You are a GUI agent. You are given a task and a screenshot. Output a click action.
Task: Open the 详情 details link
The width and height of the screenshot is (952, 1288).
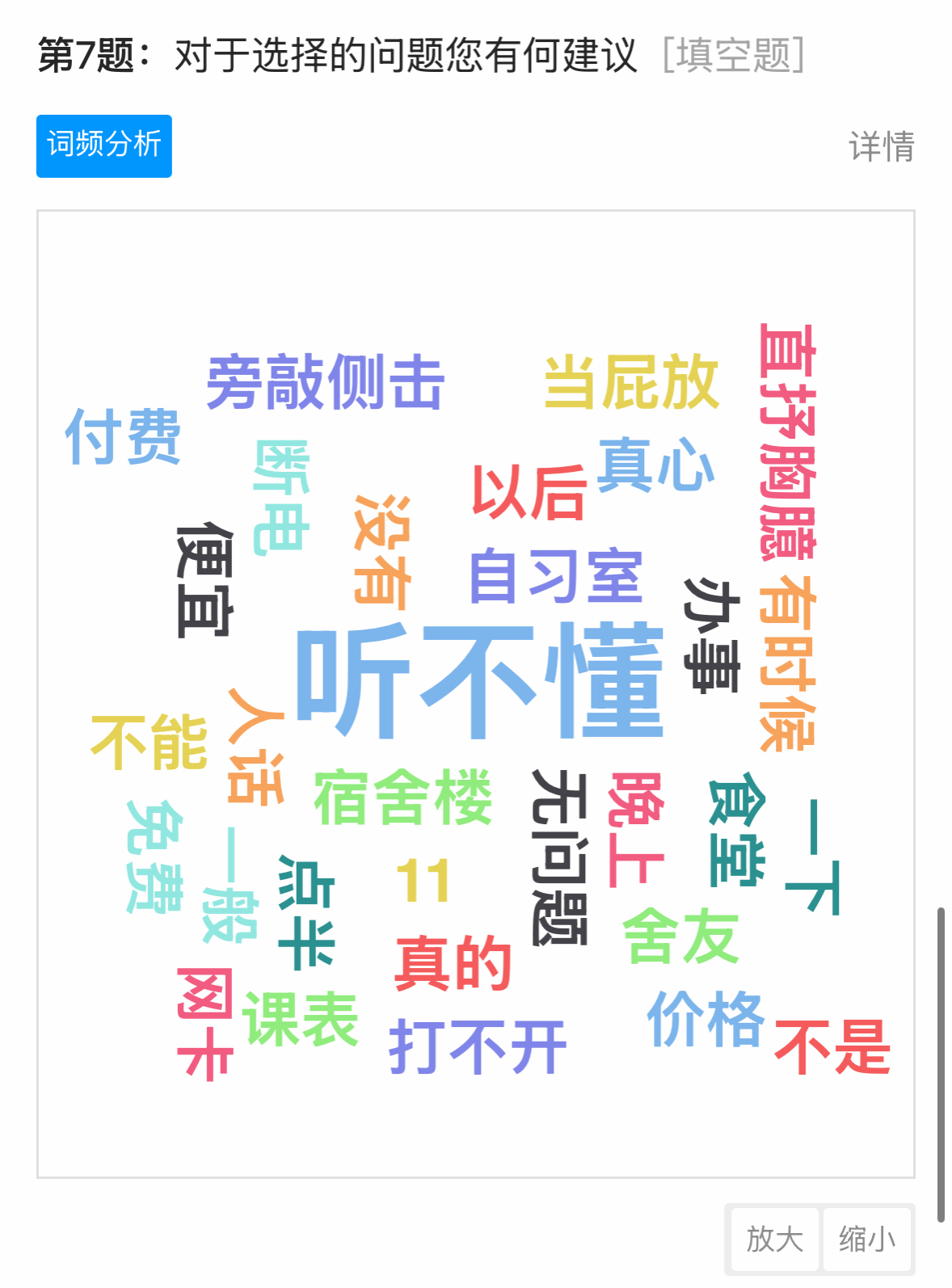[882, 145]
